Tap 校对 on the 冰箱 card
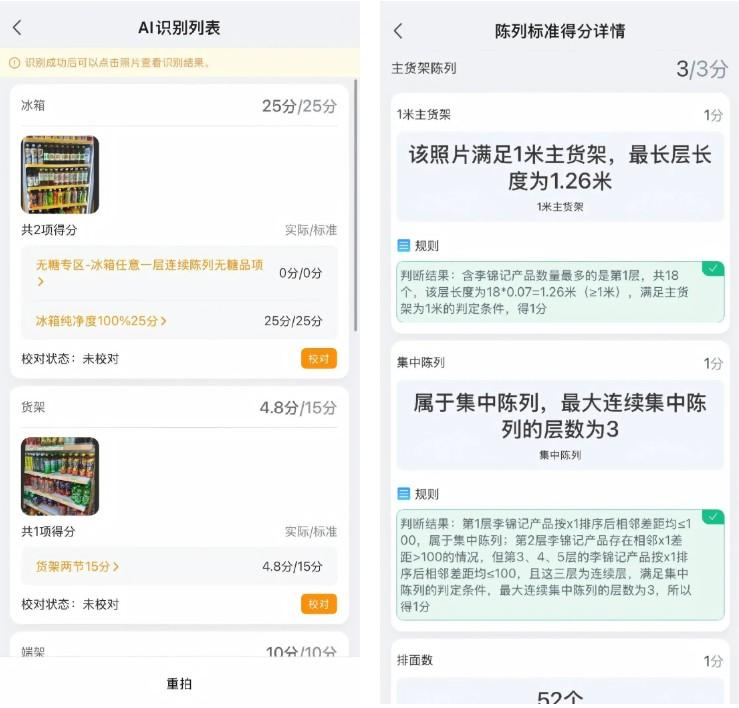This screenshot has height=708, width=739. [x=318, y=358]
